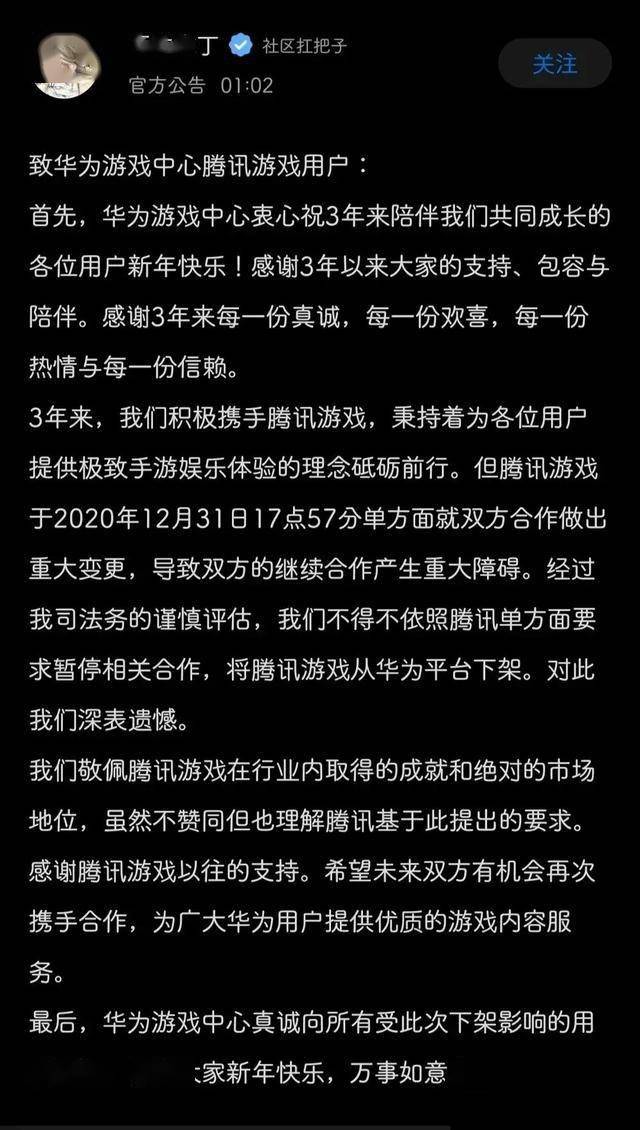This screenshot has height=1130, width=640.
Task: Tap the 关注 follow button
Action: click(x=554, y=64)
